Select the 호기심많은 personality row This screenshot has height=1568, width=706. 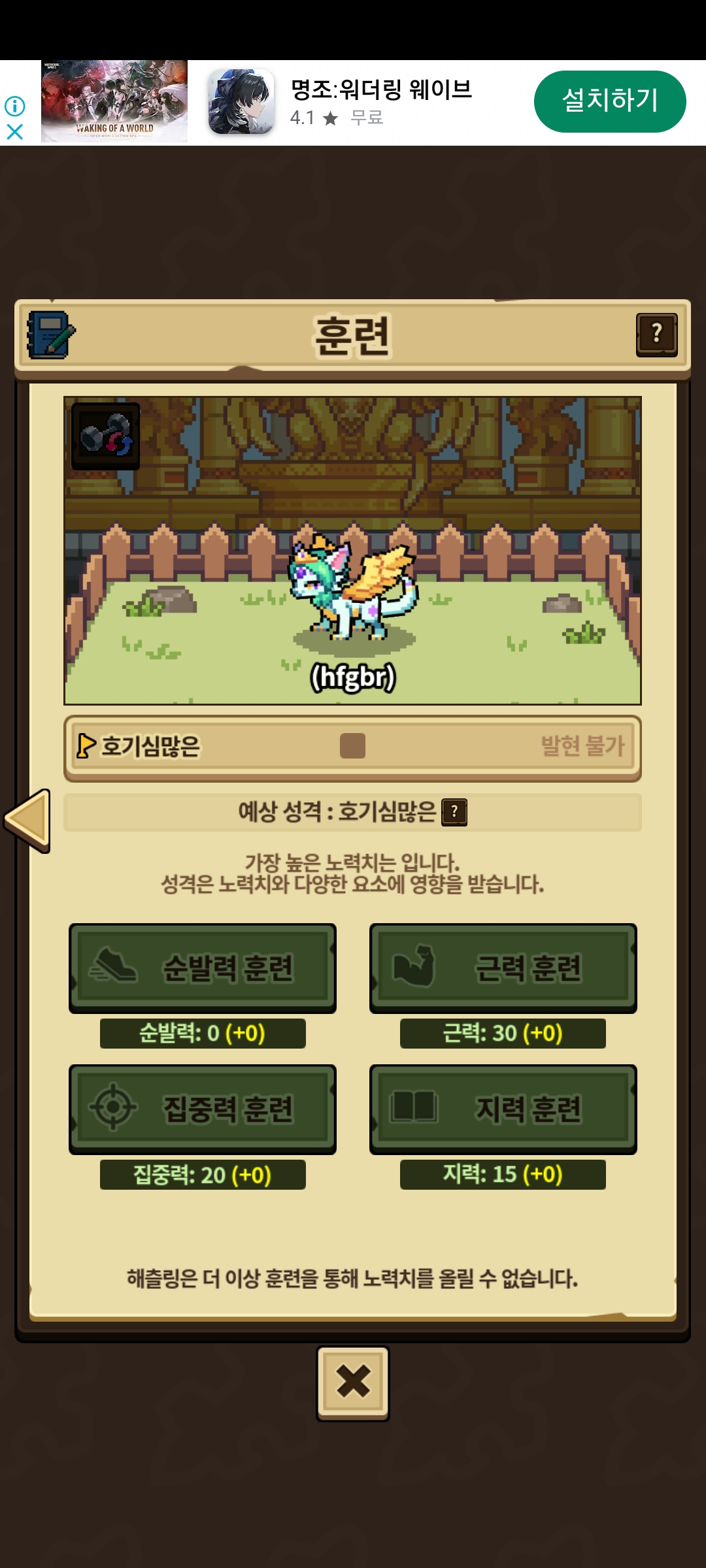[x=352, y=746]
